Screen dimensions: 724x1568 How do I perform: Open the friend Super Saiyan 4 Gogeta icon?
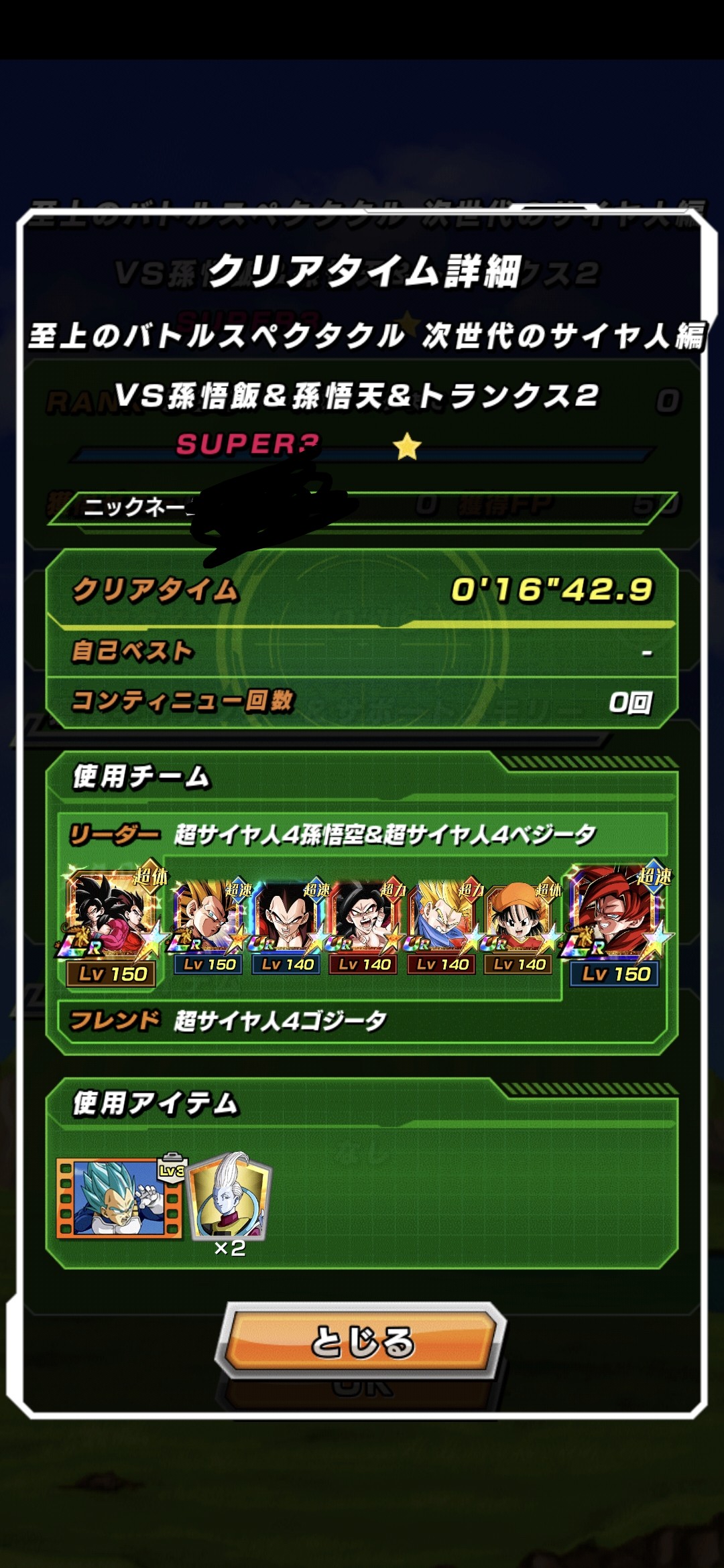point(617,922)
